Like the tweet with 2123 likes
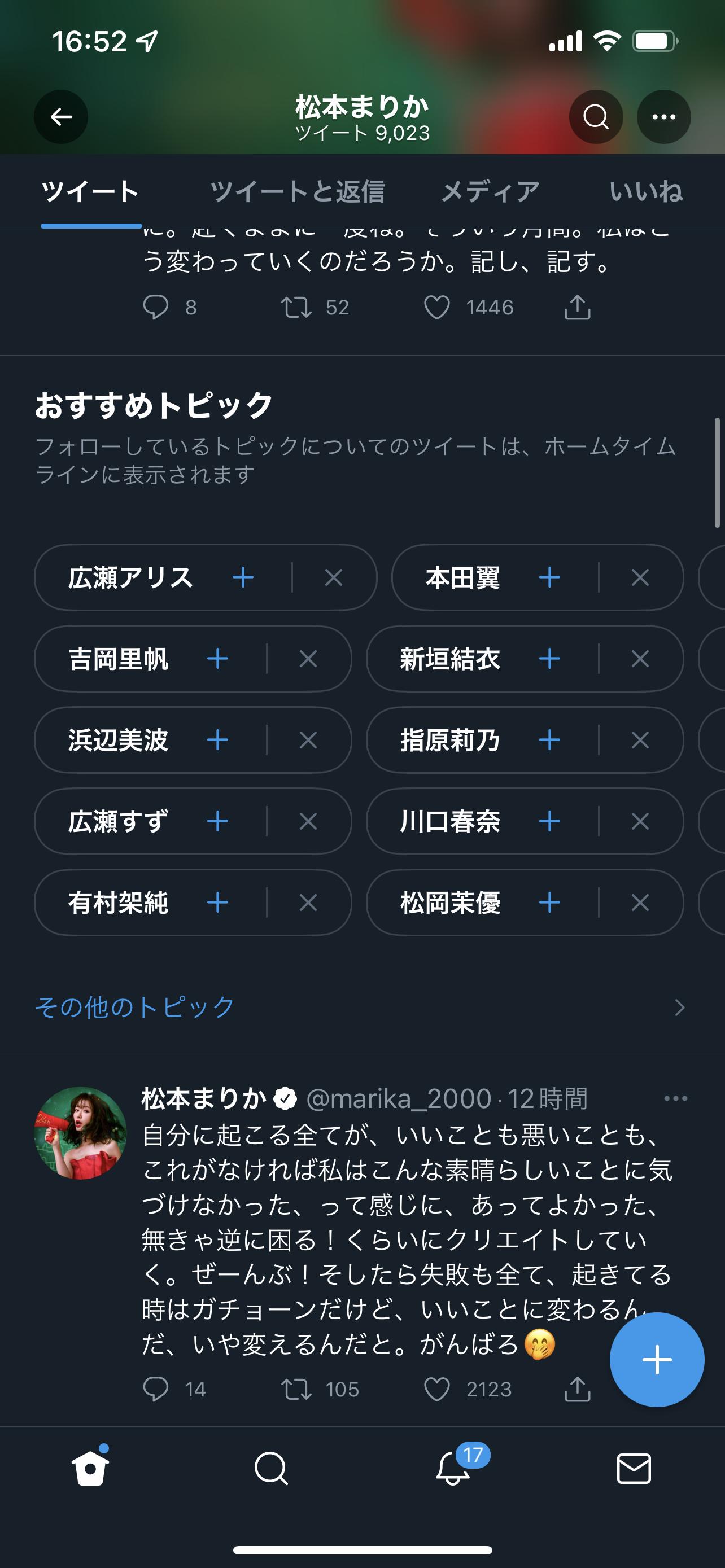The image size is (725, 1568). pos(436,1389)
